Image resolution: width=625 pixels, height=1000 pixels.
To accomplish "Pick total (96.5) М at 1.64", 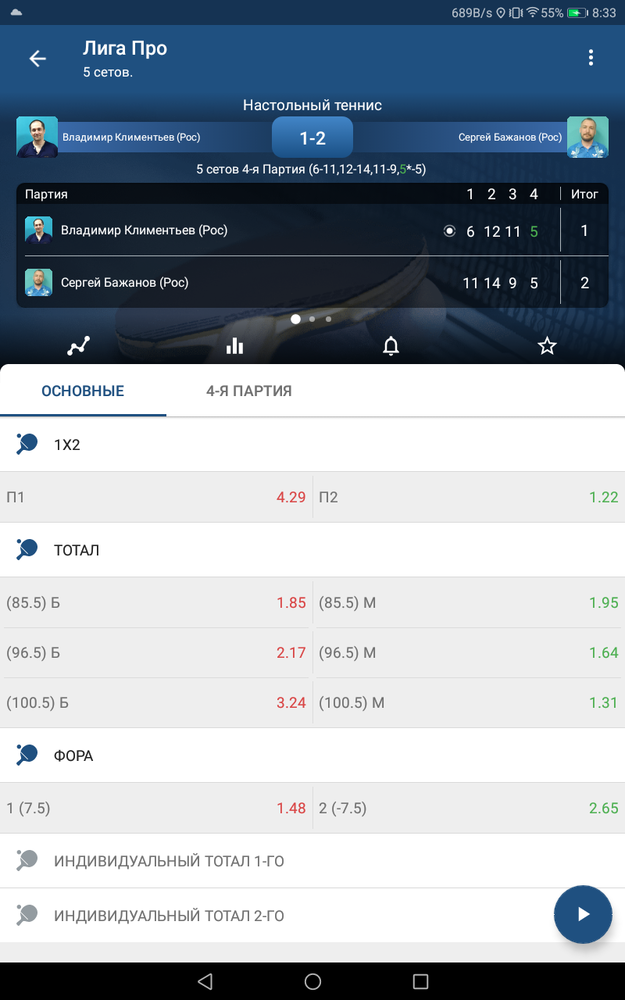I will pyautogui.click(x=469, y=652).
